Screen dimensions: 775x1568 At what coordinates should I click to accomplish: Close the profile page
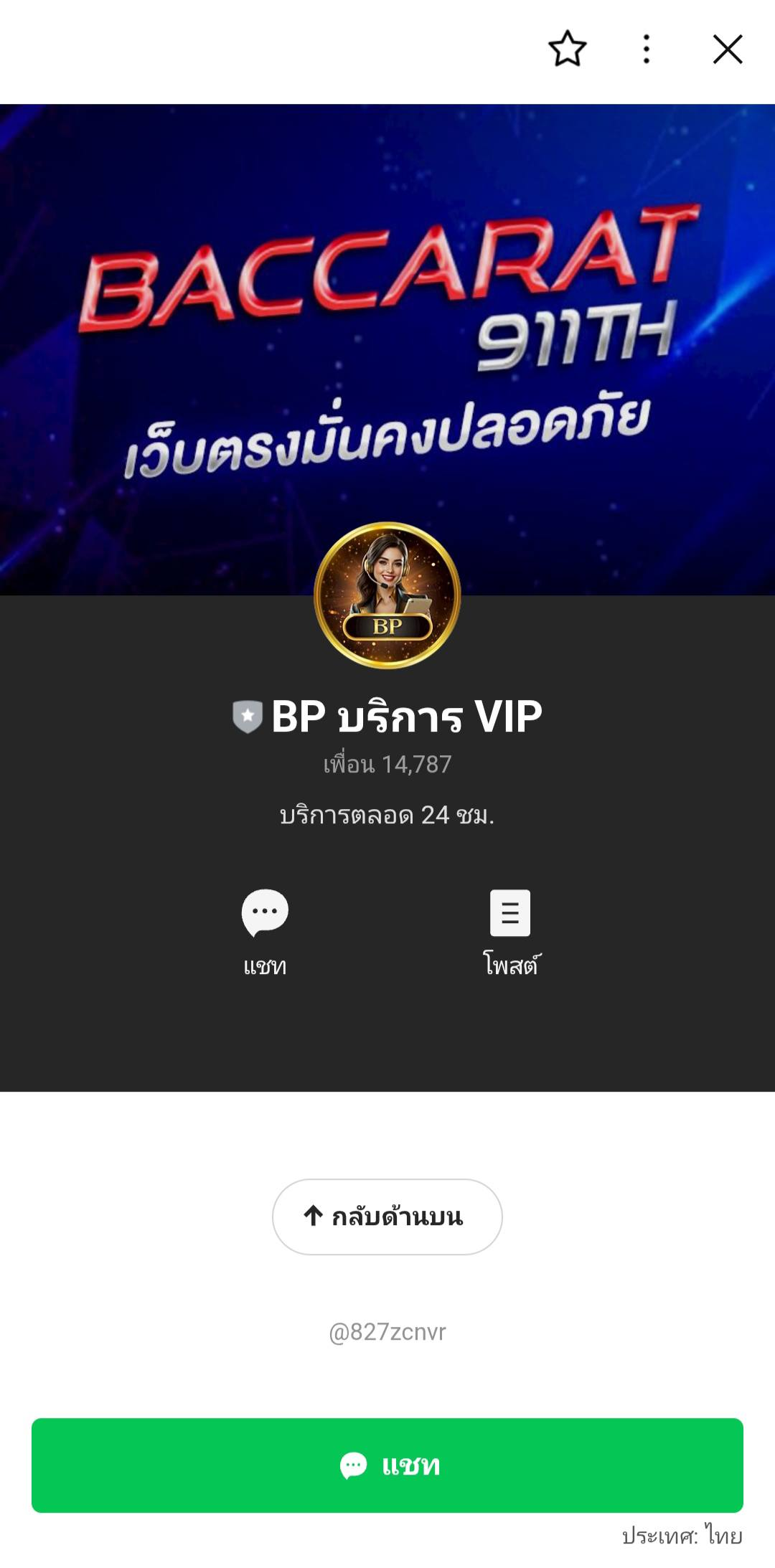pos(727,49)
